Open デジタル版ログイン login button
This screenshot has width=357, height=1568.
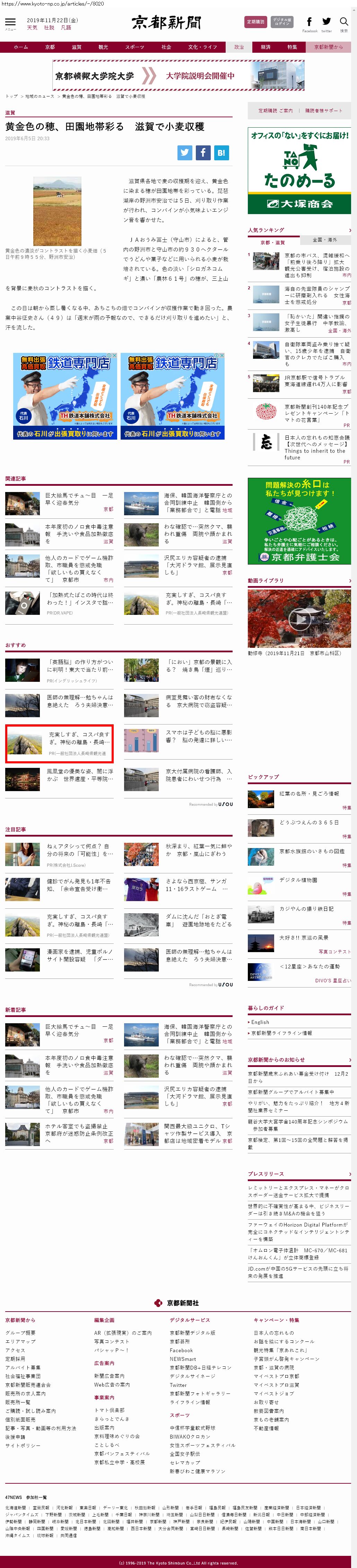[281, 22]
